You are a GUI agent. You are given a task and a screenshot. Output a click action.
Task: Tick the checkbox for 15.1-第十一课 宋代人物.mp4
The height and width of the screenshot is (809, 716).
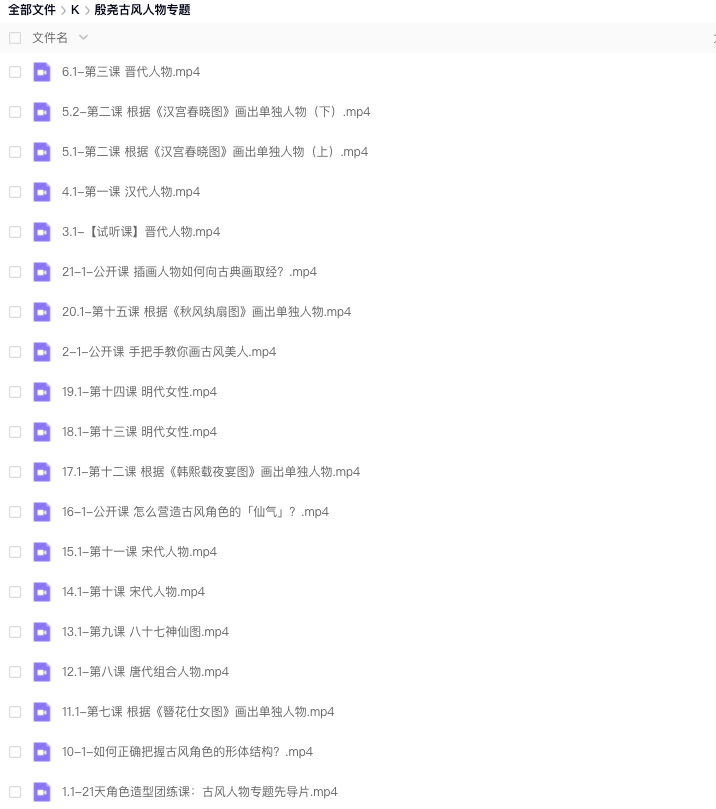point(15,552)
